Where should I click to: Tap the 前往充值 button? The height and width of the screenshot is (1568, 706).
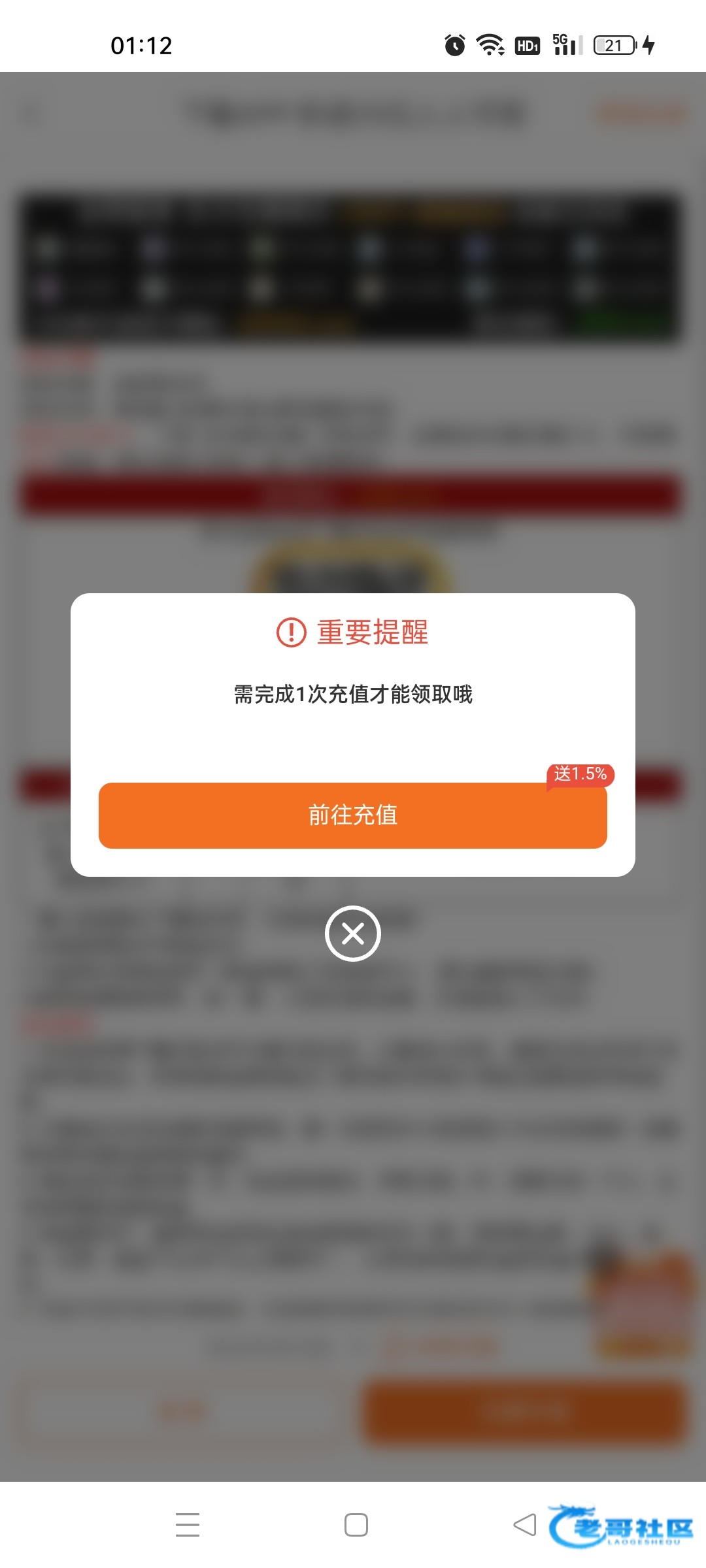point(352,815)
